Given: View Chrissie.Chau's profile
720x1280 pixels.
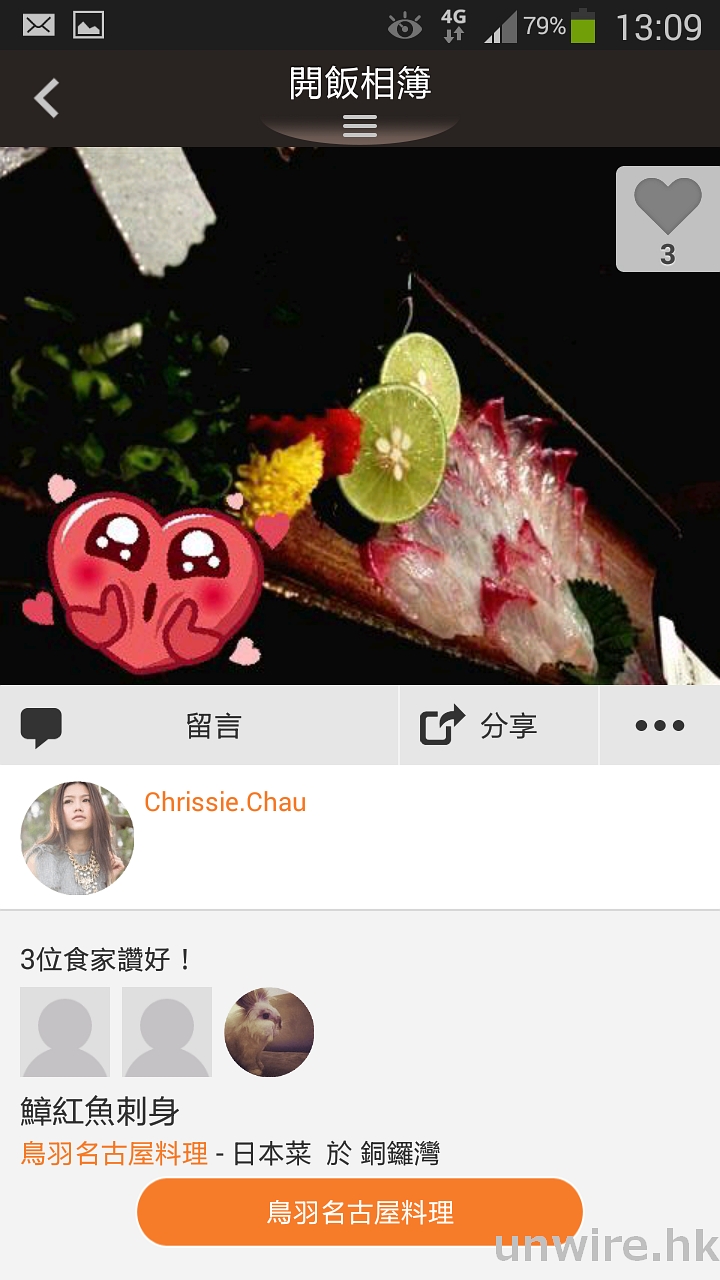Looking at the screenshot, I should [225, 802].
